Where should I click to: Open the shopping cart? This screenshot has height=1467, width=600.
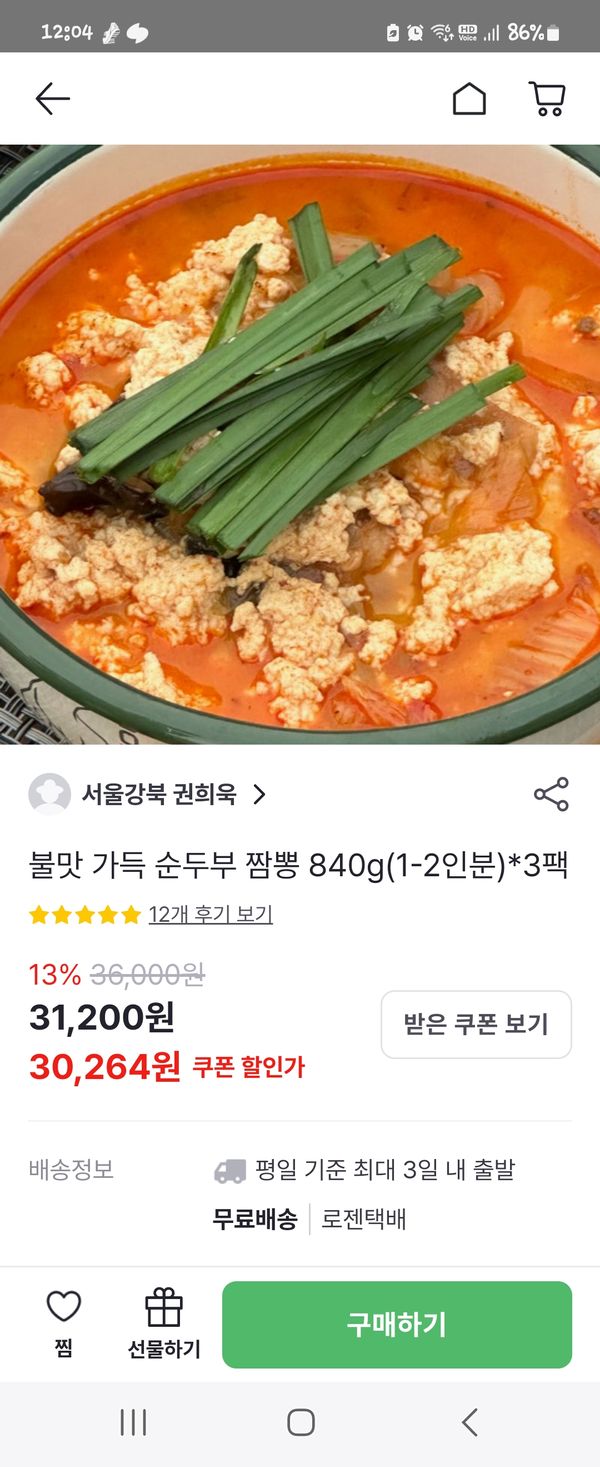pyautogui.click(x=547, y=98)
